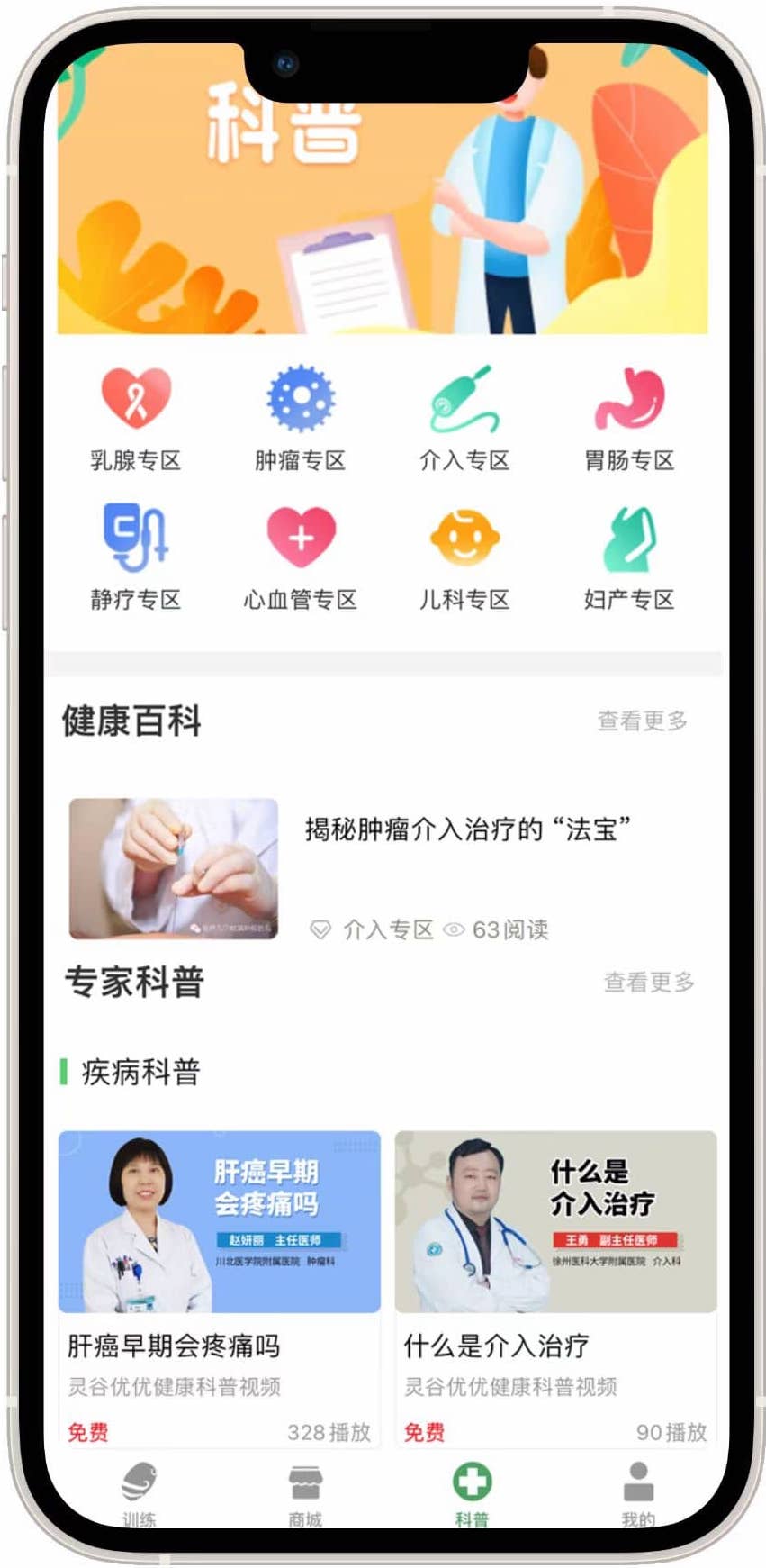The height and width of the screenshot is (1568, 766).
Task: View more under 专家科普
Action: [x=649, y=982]
